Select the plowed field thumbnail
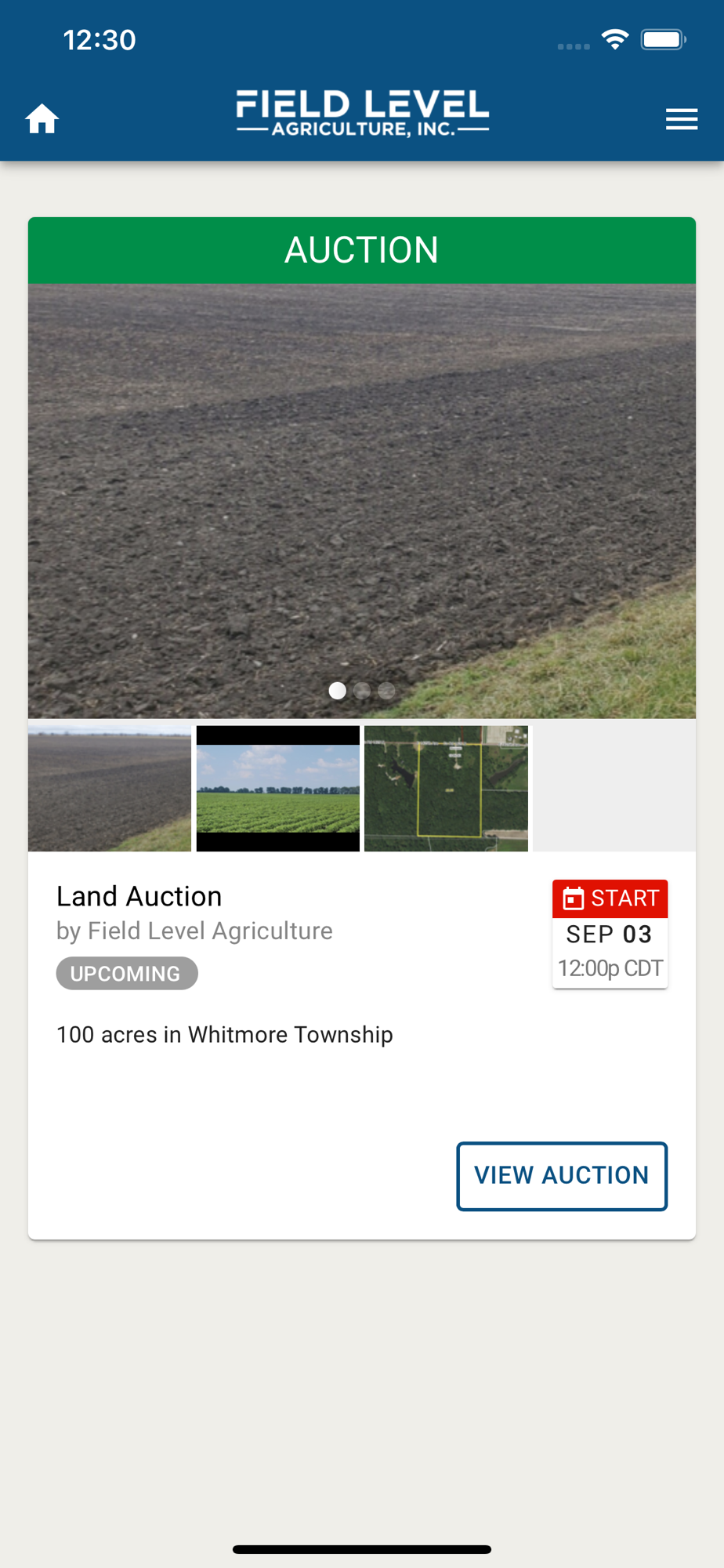Image resolution: width=724 pixels, height=1568 pixels. click(x=110, y=789)
